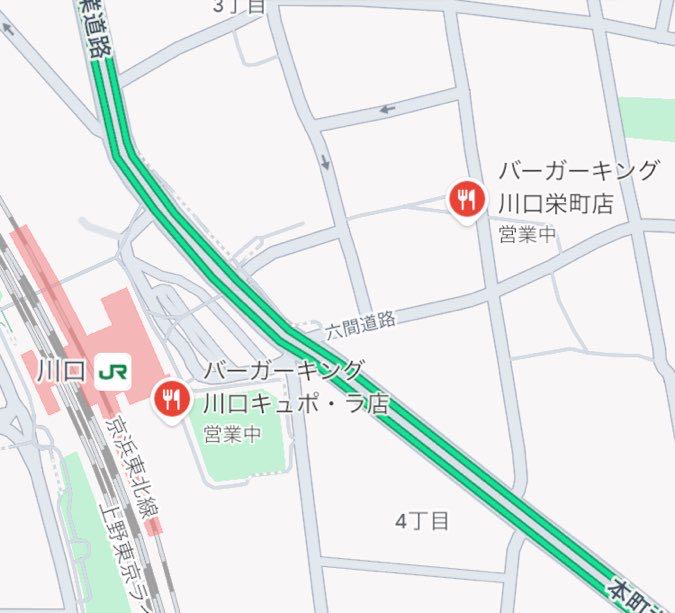Tap the 川口 JR station marker
The image size is (675, 613).
click(x=113, y=371)
